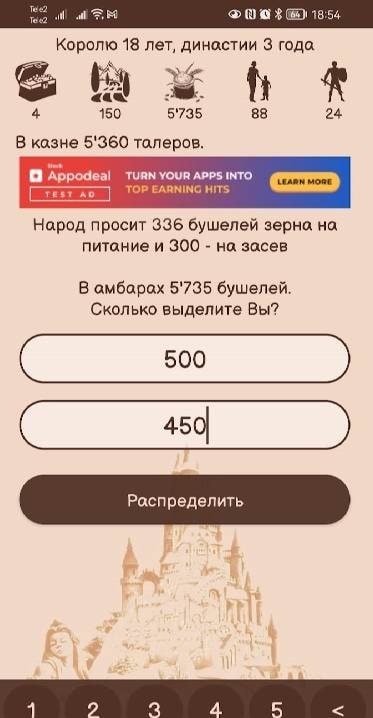The height and width of the screenshot is (718, 373).
Task: Enter digit 4 on the keypad
Action: [x=216, y=705]
